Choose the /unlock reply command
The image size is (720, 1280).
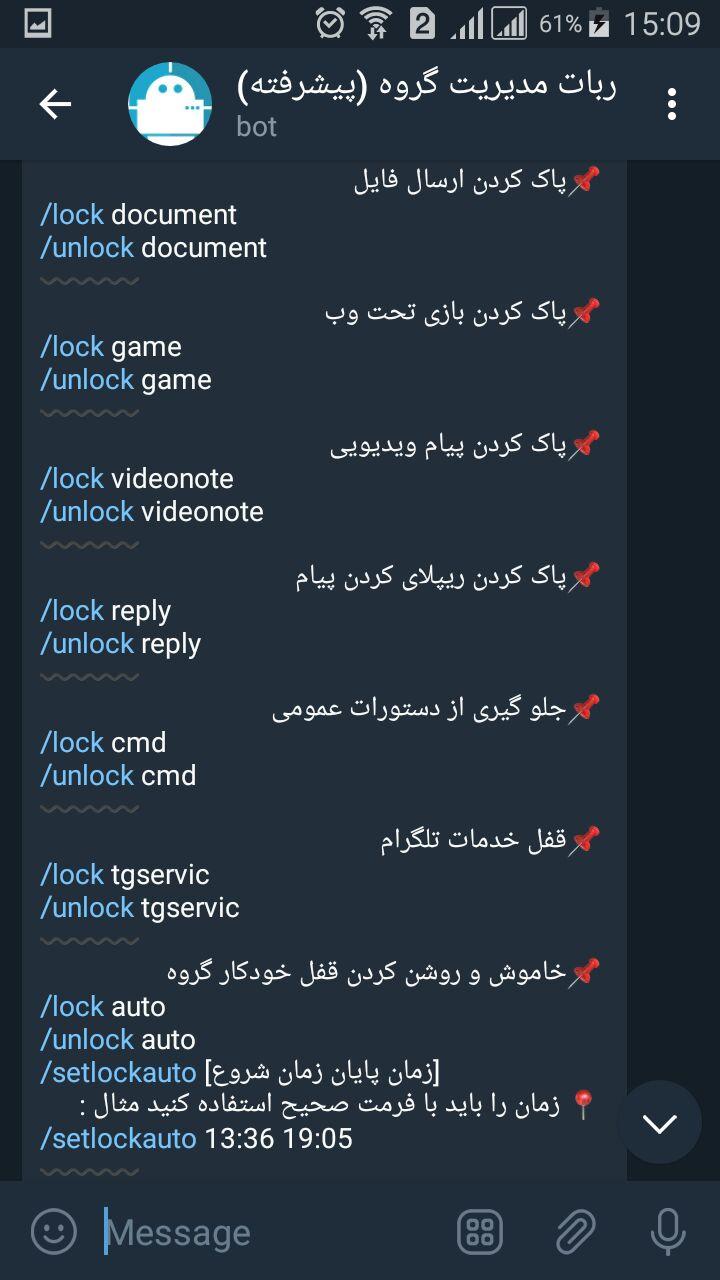tap(87, 644)
